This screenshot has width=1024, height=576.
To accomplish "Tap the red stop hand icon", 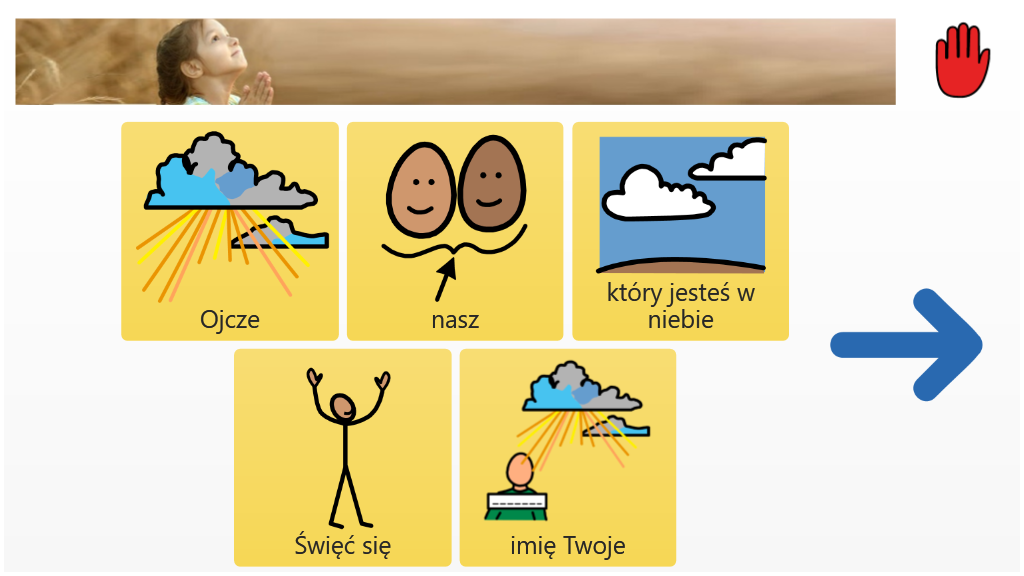I will (961, 61).
